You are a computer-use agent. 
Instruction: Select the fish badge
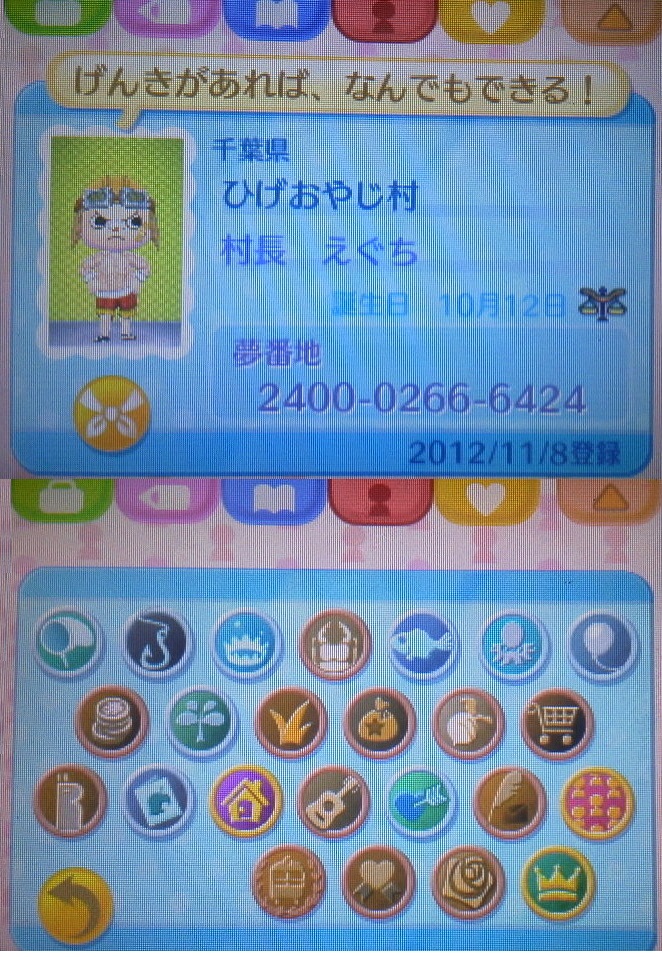423,641
